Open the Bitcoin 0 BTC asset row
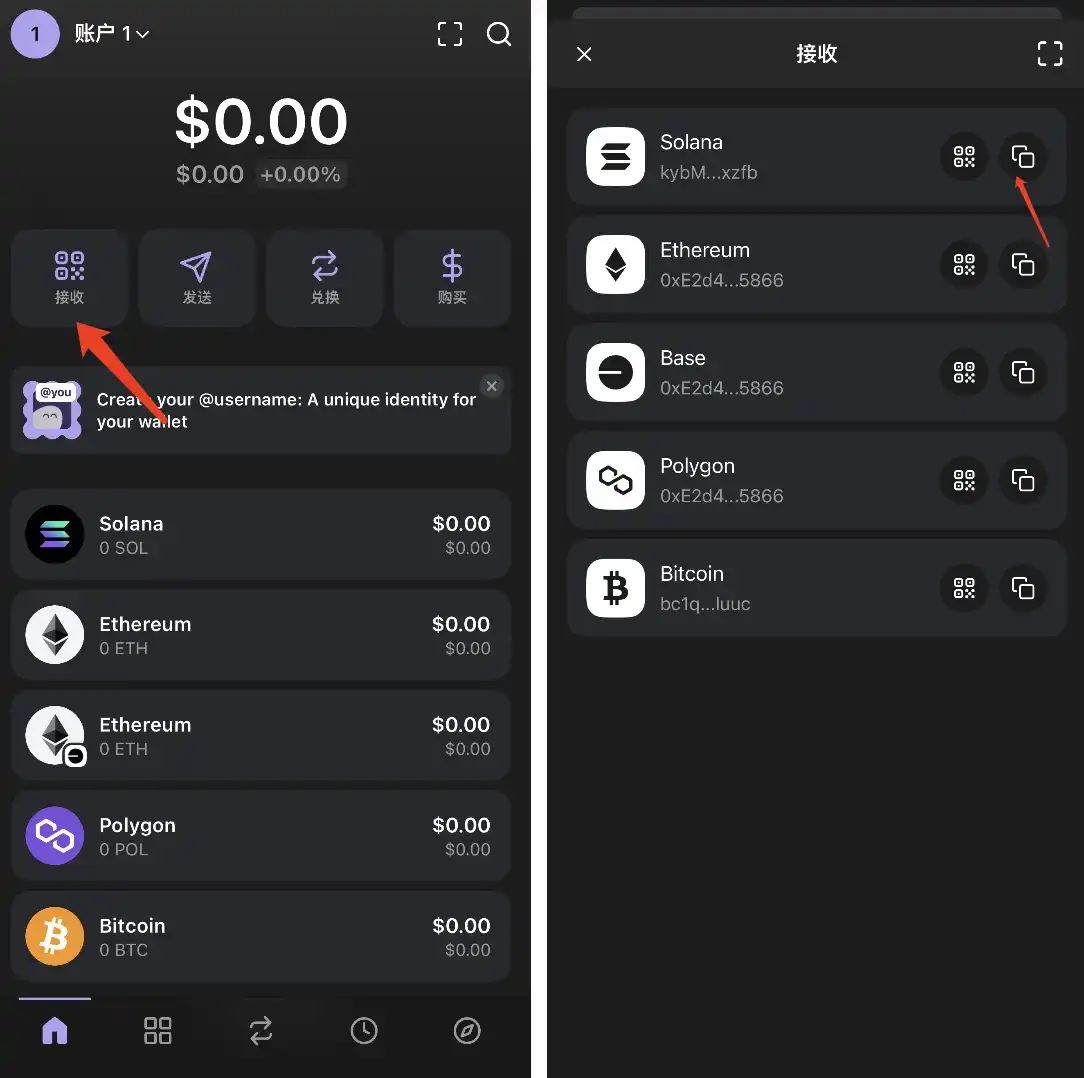Viewport: 1084px width, 1078px height. click(x=260, y=937)
